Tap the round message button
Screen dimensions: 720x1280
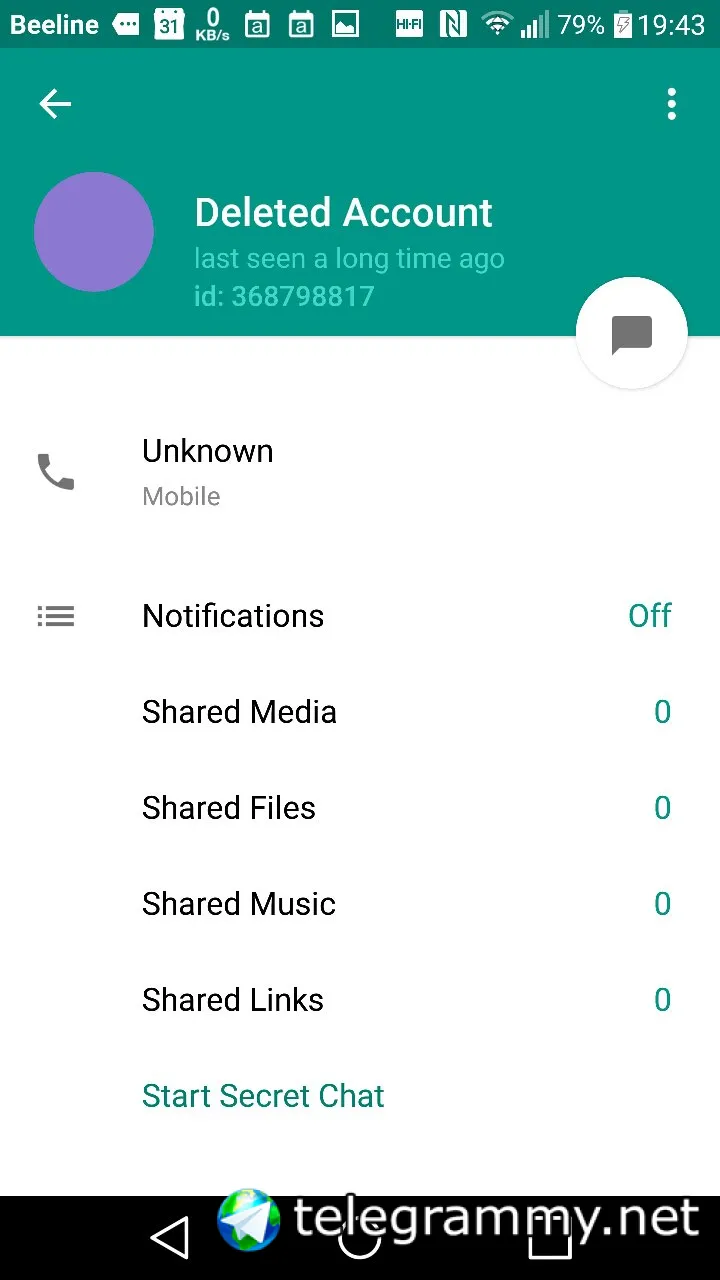click(631, 334)
